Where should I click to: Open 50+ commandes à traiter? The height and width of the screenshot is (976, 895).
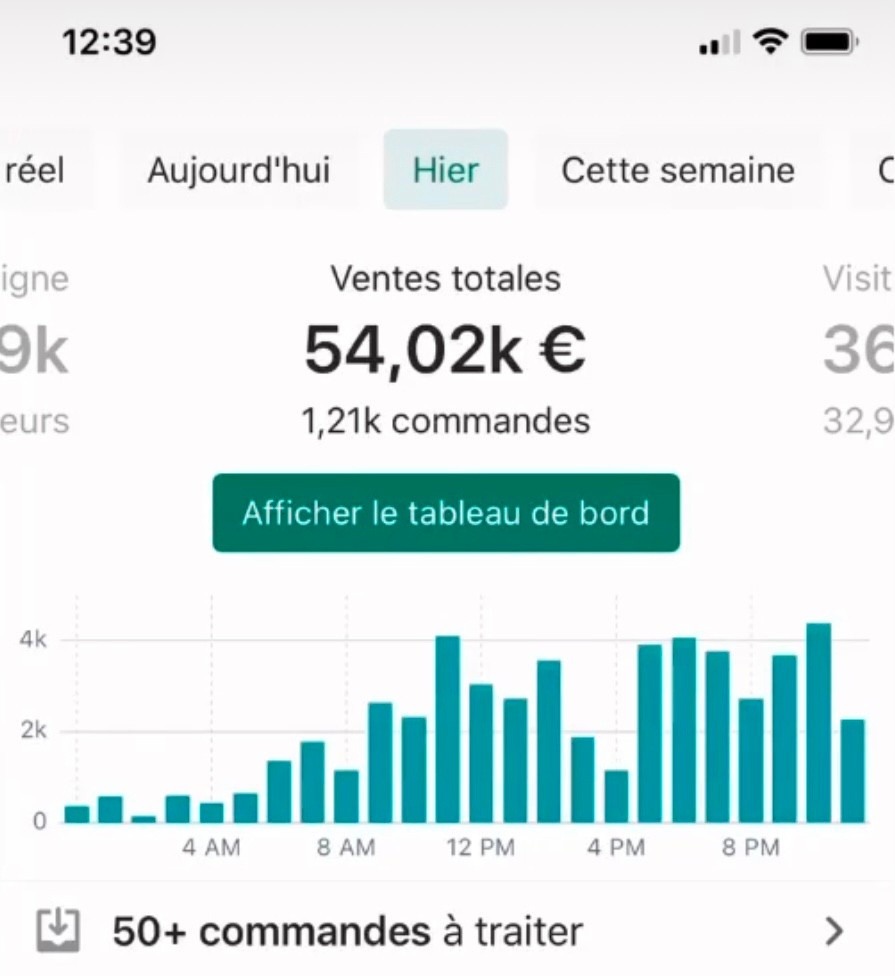tap(446, 931)
